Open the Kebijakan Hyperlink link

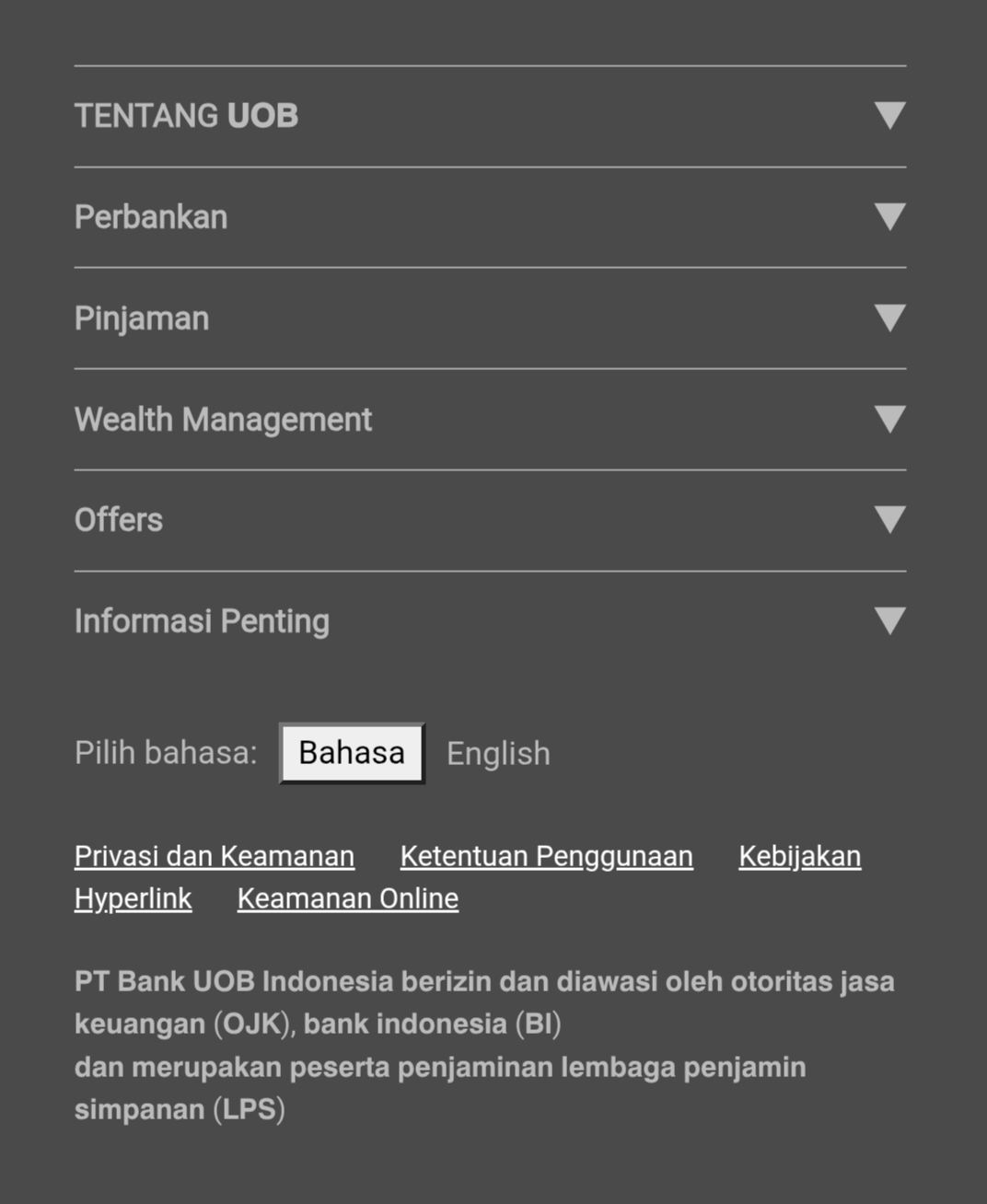tap(799, 856)
